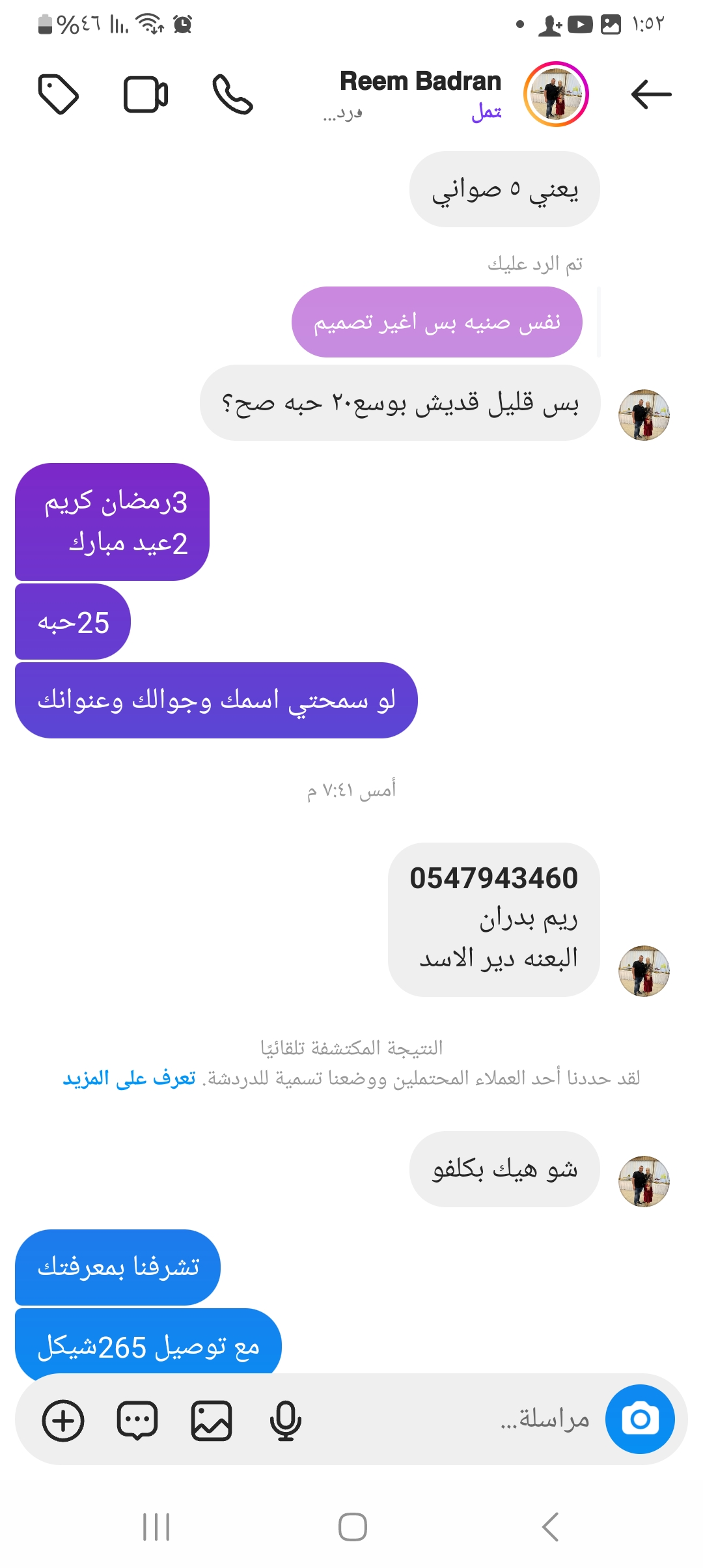Open the camera from the message bar
Viewport: 703px width, 1568px height.
pyautogui.click(x=639, y=1419)
